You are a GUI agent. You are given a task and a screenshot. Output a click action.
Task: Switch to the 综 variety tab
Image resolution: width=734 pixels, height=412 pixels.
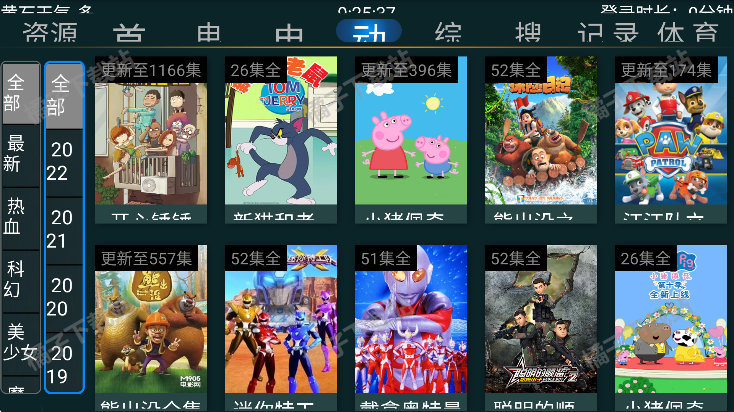tap(448, 32)
